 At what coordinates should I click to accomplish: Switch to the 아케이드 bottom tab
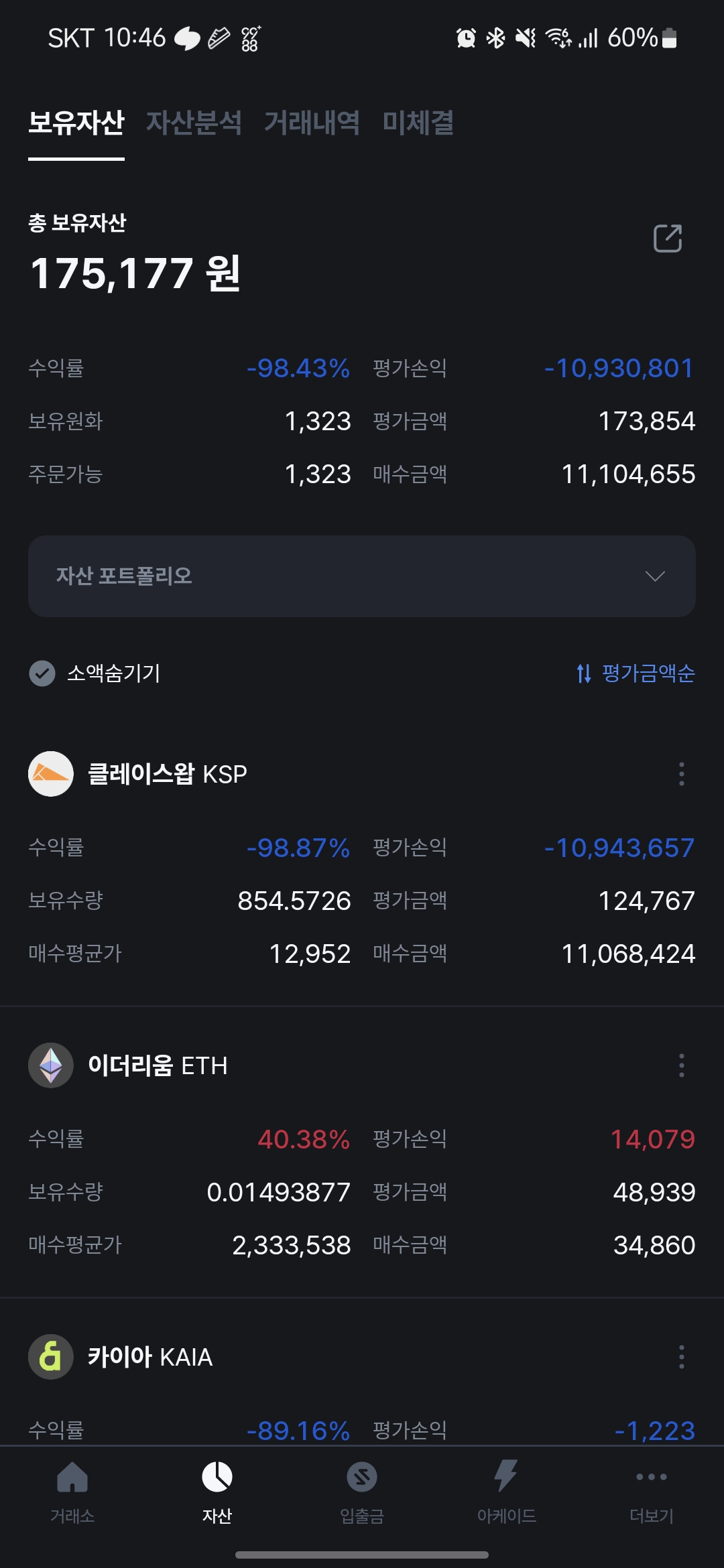coord(507,1492)
